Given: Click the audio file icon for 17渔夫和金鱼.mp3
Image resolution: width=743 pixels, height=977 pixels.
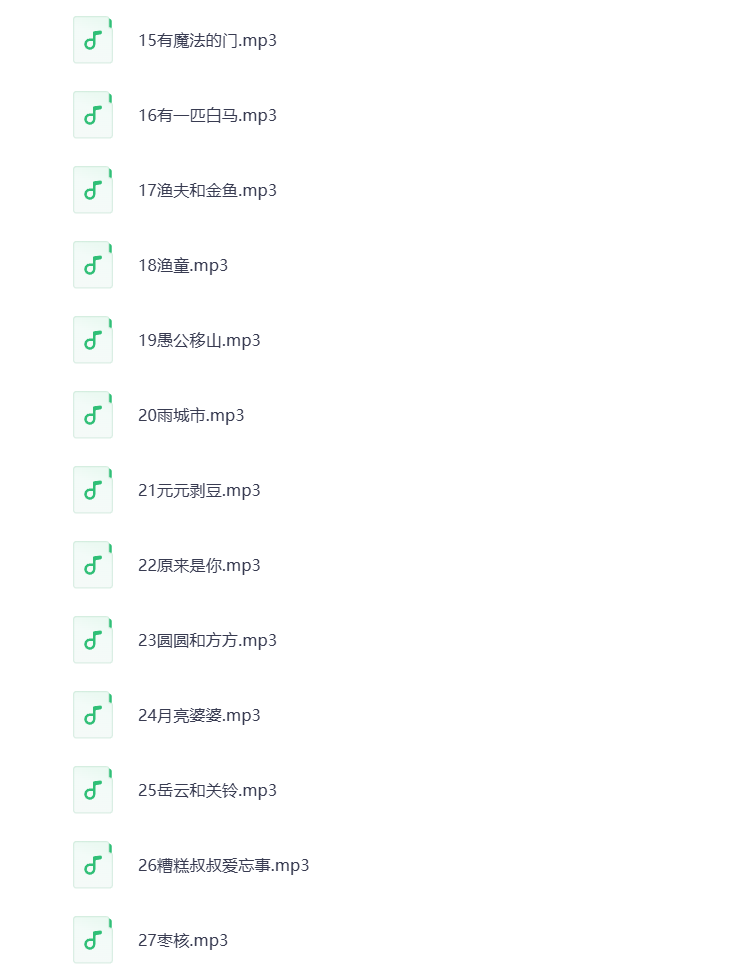Looking at the screenshot, I should (x=92, y=189).
